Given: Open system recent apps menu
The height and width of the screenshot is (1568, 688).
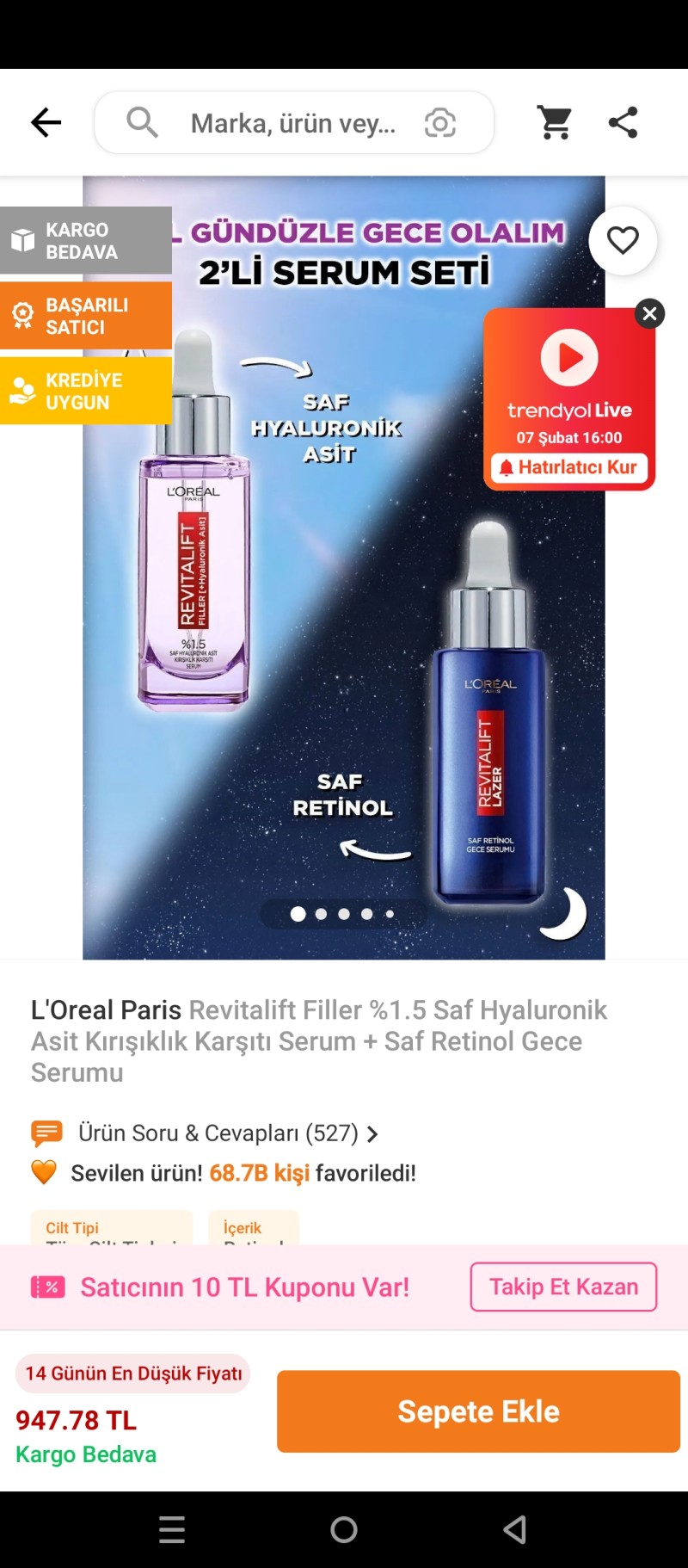Looking at the screenshot, I should point(172,1529).
